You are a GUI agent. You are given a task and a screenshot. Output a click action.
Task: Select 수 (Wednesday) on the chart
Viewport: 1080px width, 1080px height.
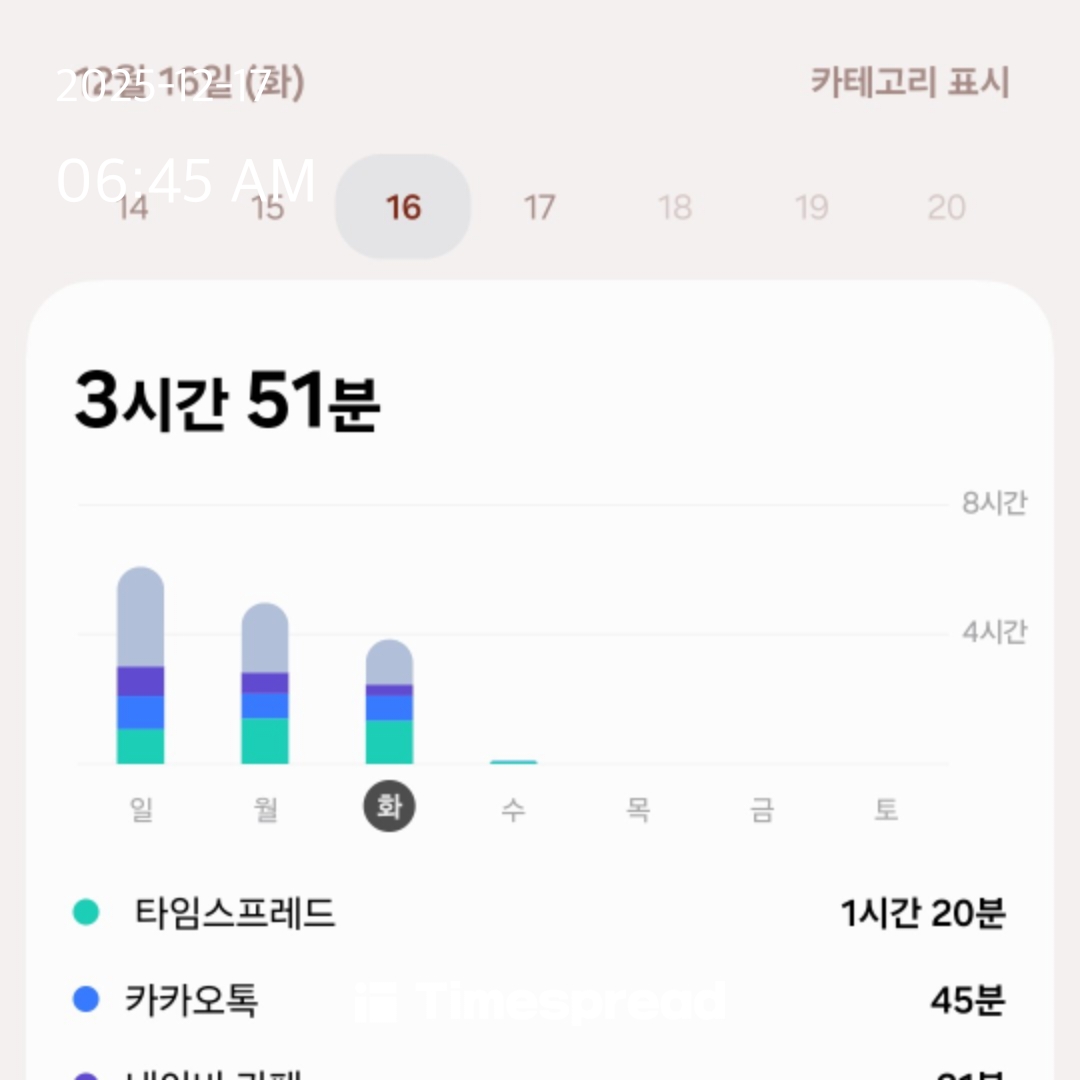[x=513, y=808]
